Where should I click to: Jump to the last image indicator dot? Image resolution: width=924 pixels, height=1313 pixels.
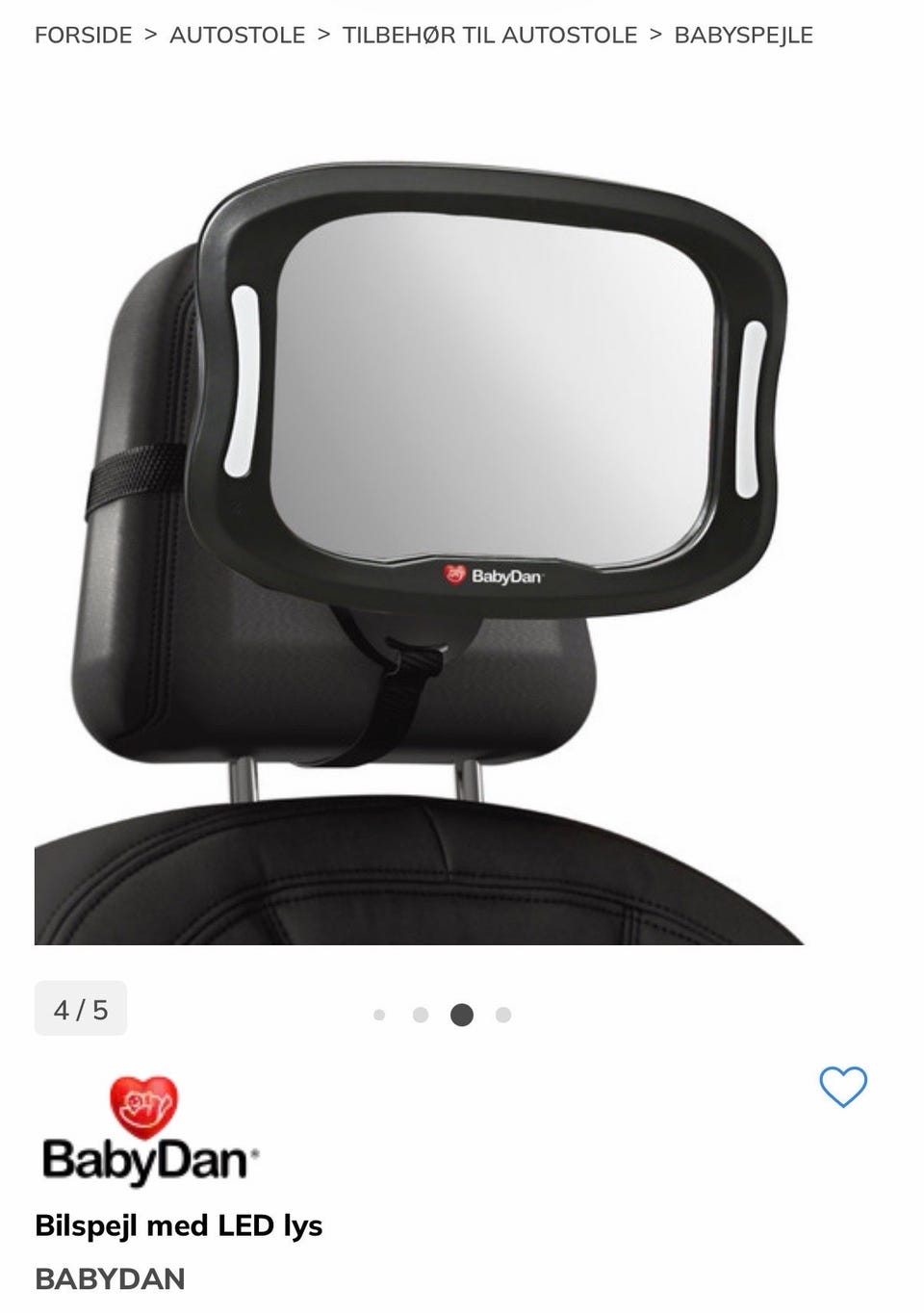(503, 1015)
